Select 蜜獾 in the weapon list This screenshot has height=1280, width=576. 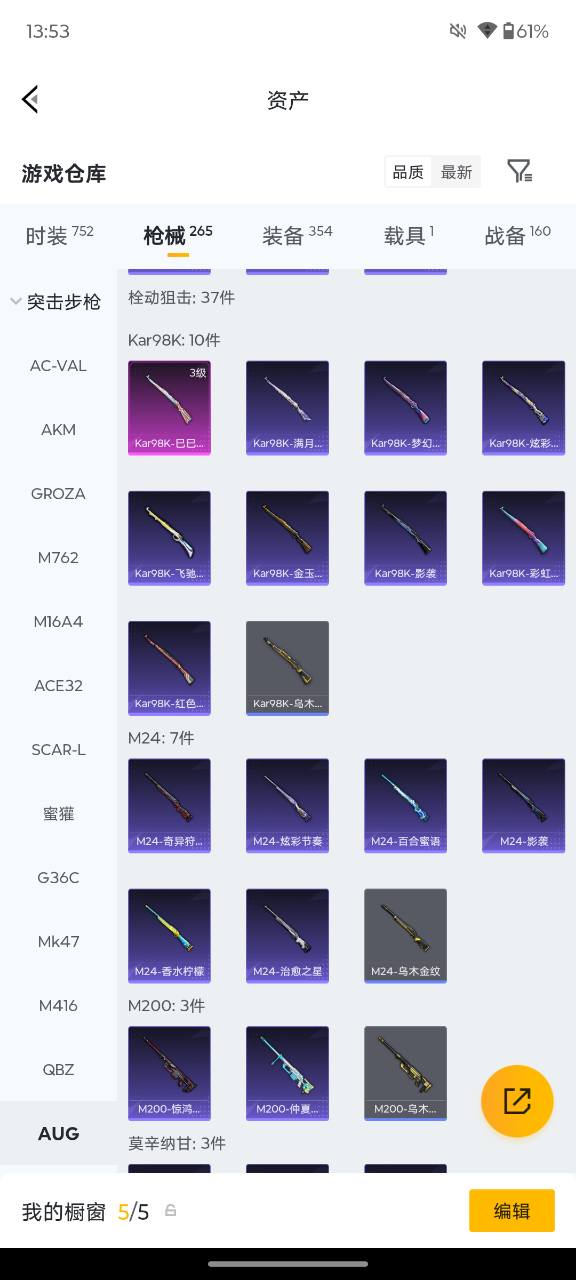point(58,813)
